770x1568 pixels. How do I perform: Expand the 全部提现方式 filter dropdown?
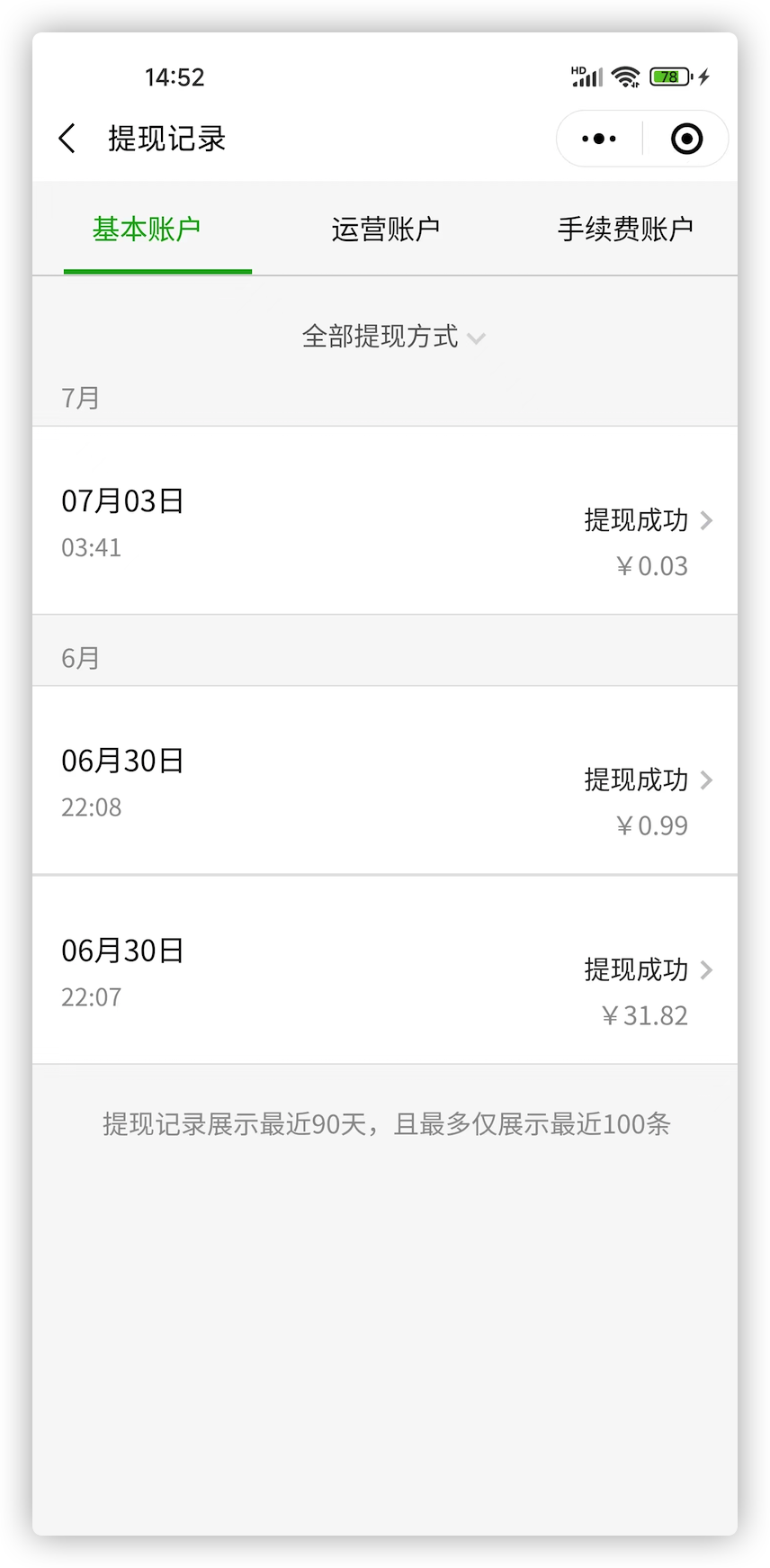pyautogui.click(x=393, y=337)
